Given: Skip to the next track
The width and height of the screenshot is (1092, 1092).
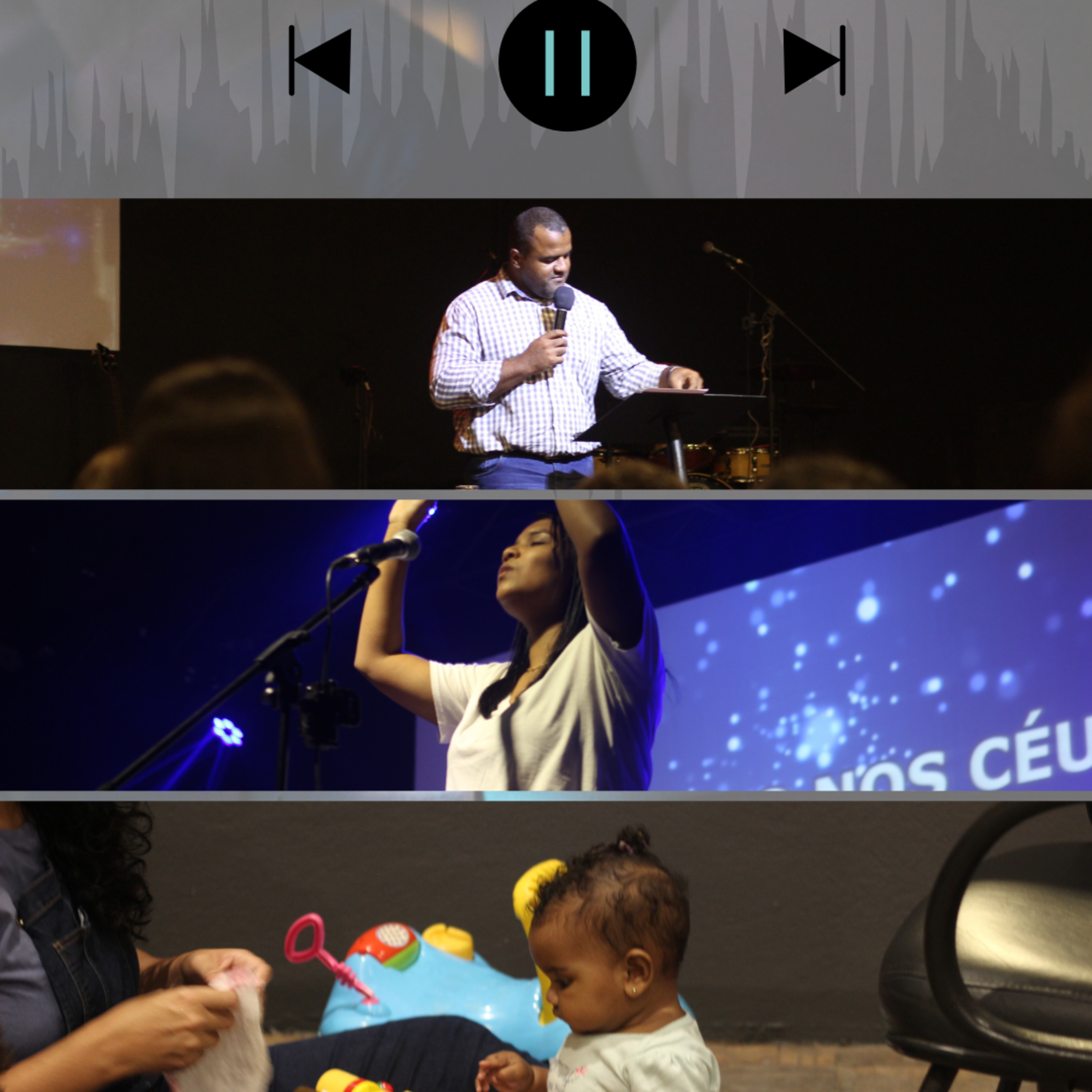Looking at the screenshot, I should click(815, 60).
